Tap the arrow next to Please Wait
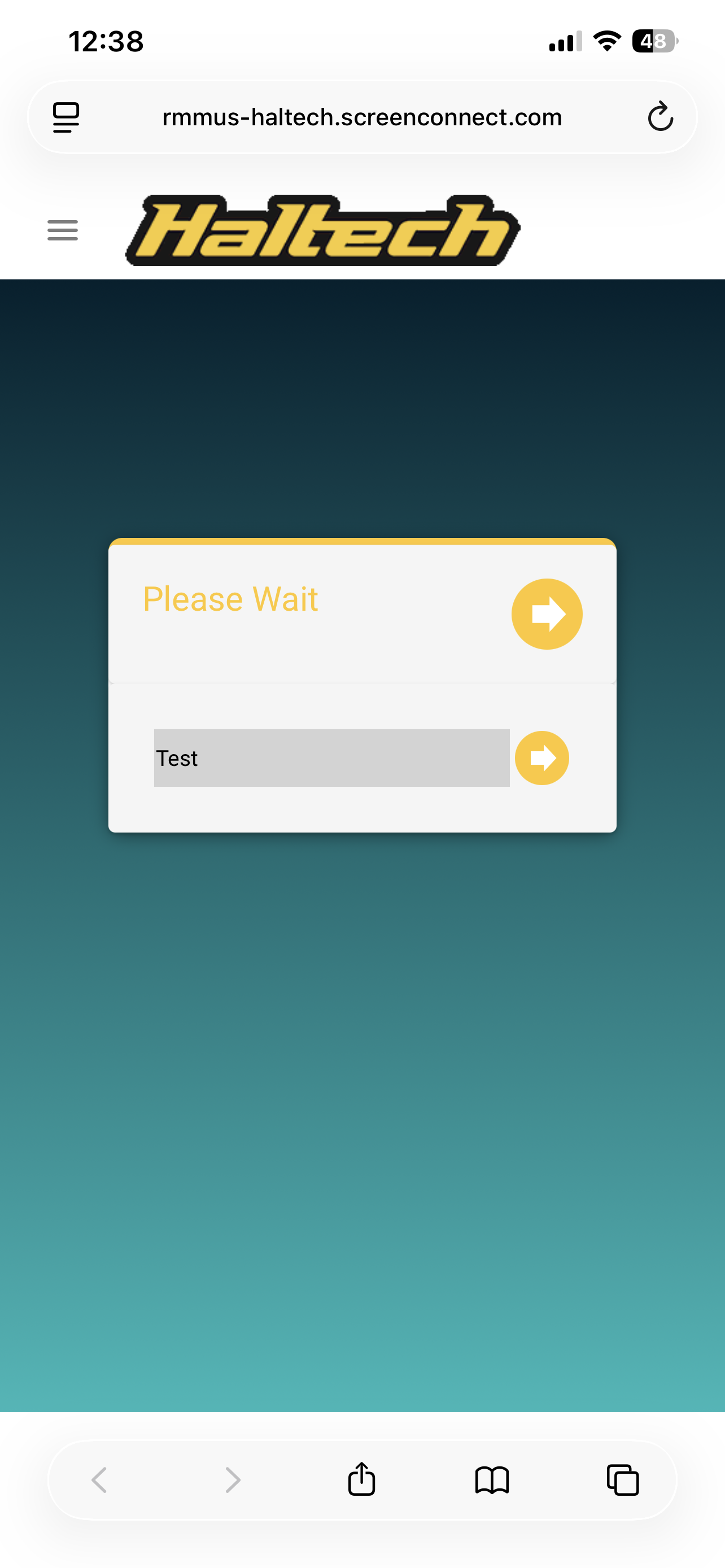This screenshot has height=1568, width=725. pyautogui.click(x=547, y=614)
